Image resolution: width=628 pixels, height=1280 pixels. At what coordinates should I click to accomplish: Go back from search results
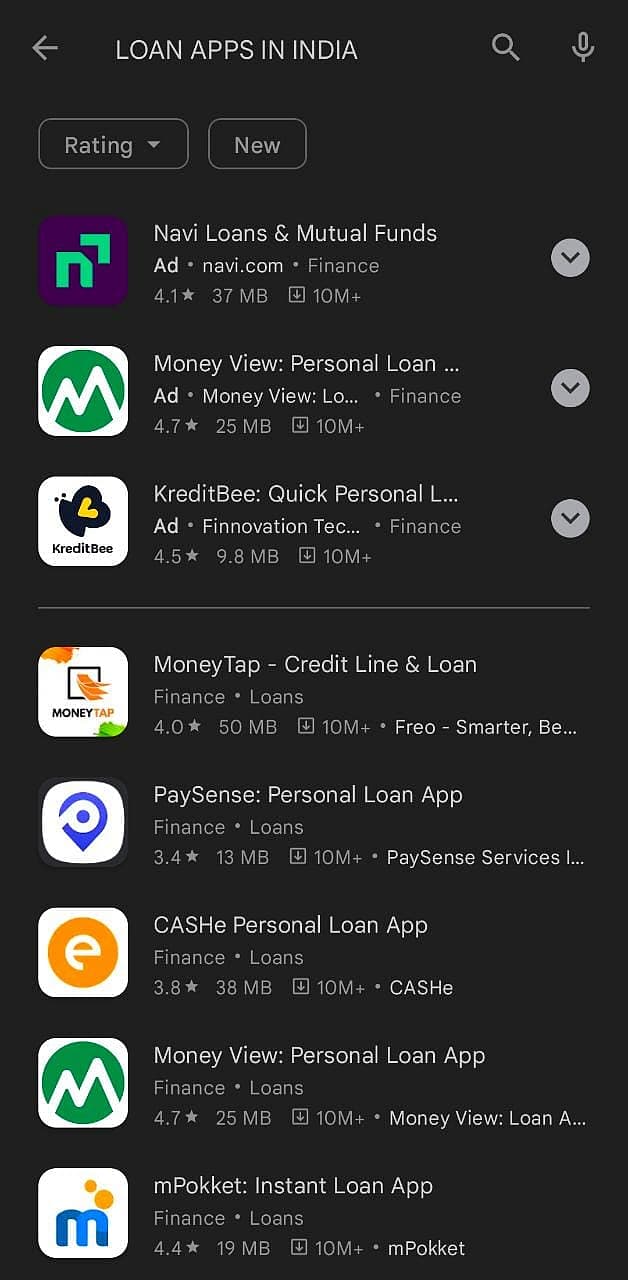point(45,48)
